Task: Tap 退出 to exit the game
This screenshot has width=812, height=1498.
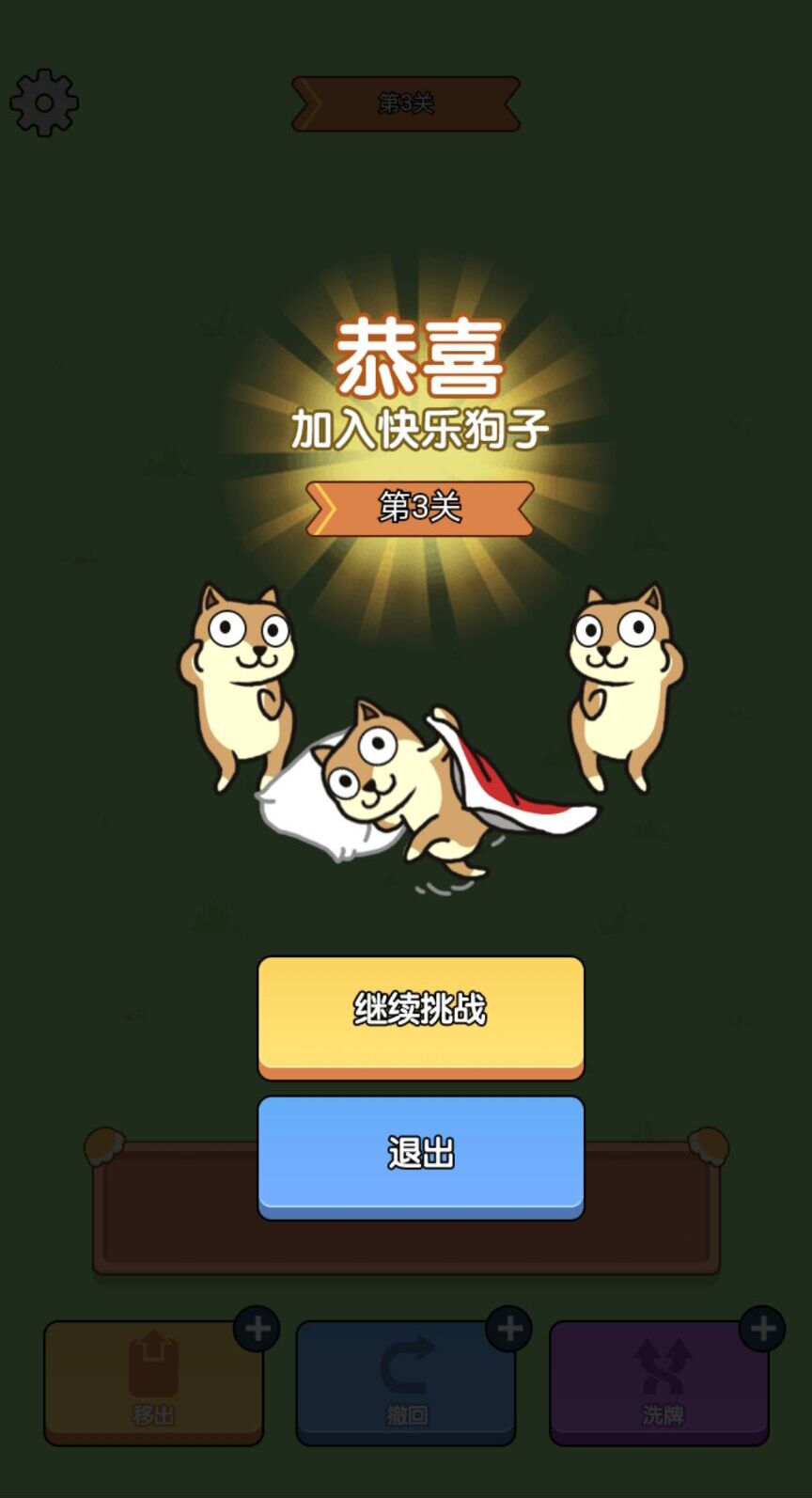Action: 420,1154
